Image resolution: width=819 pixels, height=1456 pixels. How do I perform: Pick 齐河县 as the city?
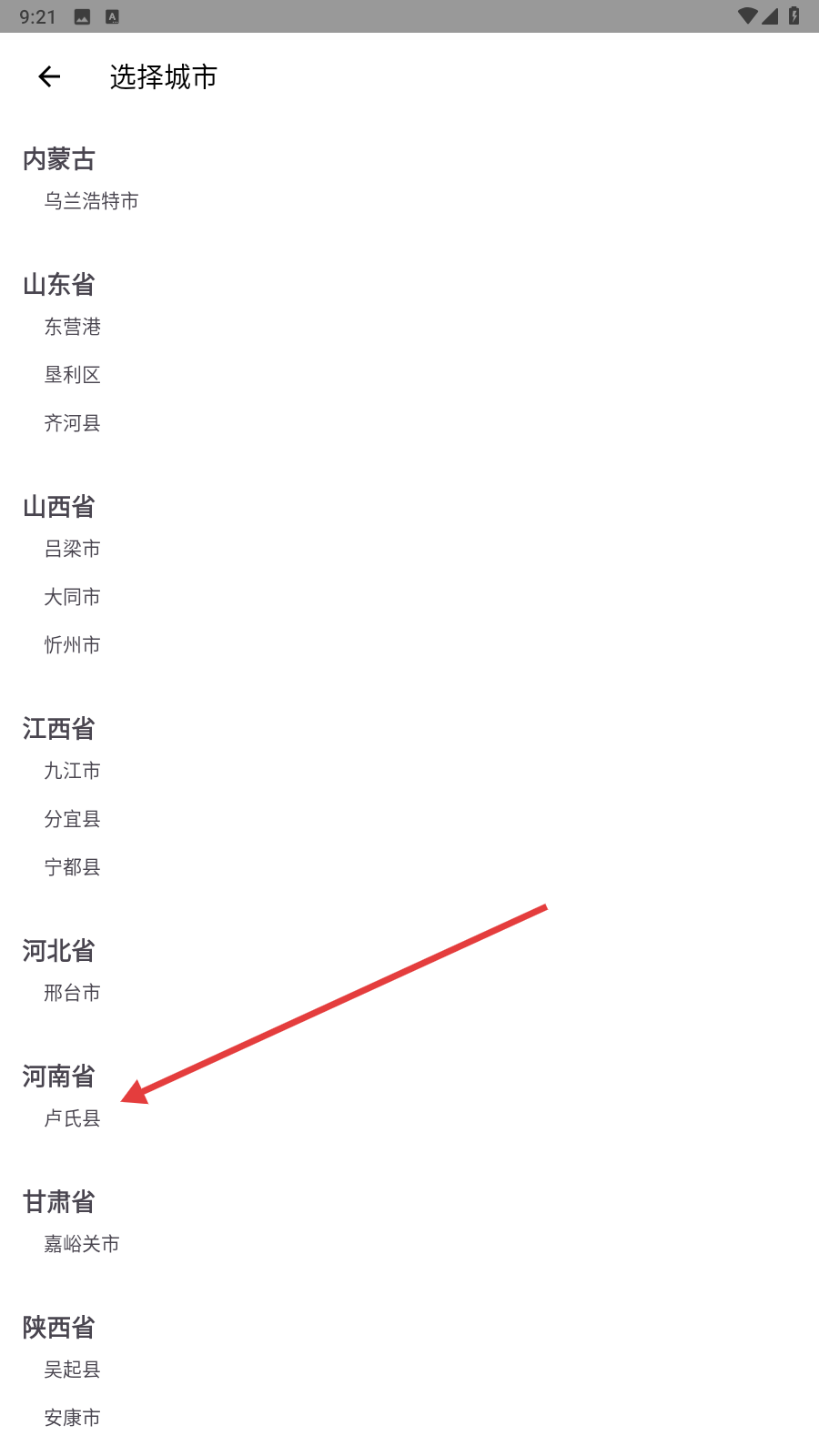[72, 423]
